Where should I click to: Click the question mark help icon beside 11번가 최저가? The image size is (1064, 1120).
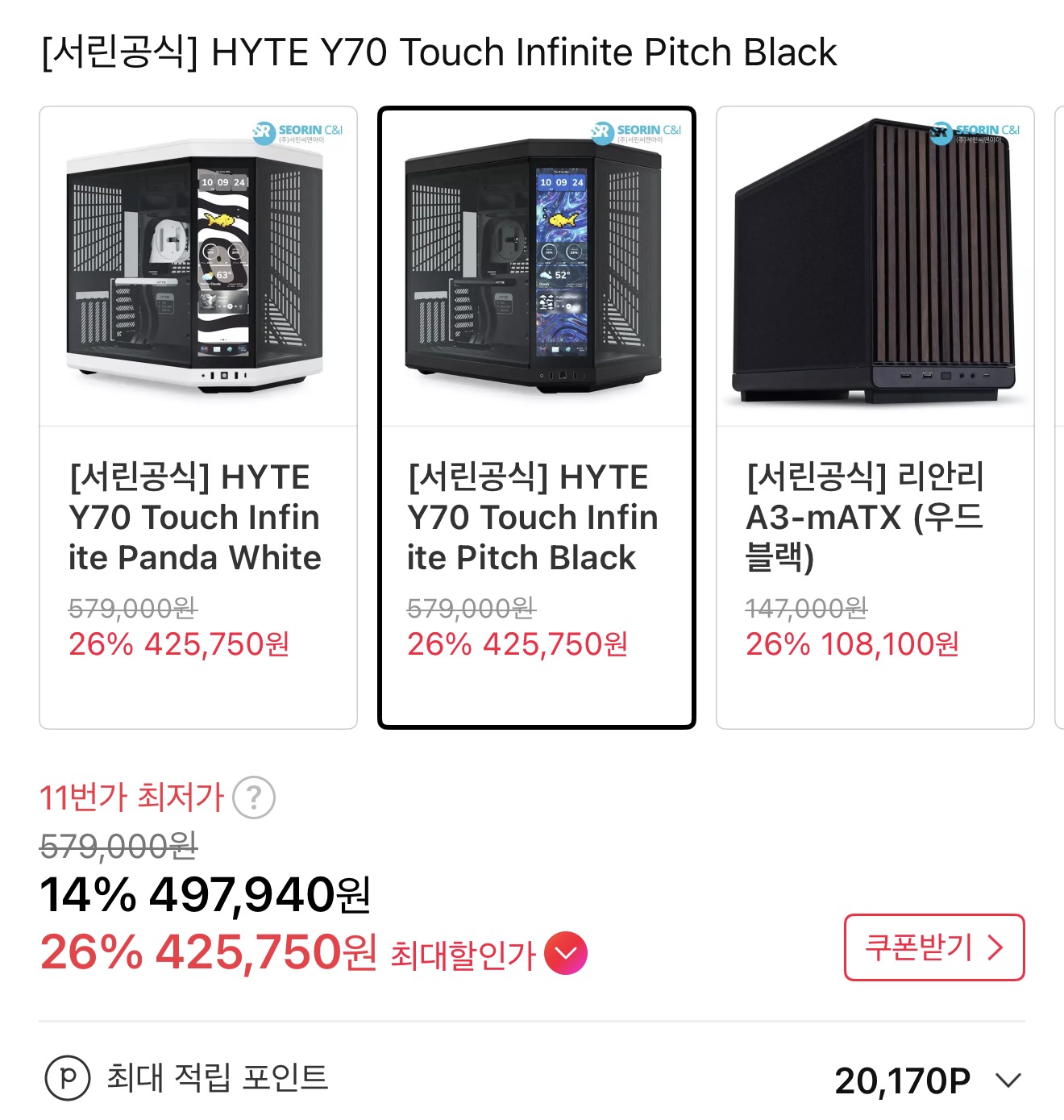[x=256, y=799]
